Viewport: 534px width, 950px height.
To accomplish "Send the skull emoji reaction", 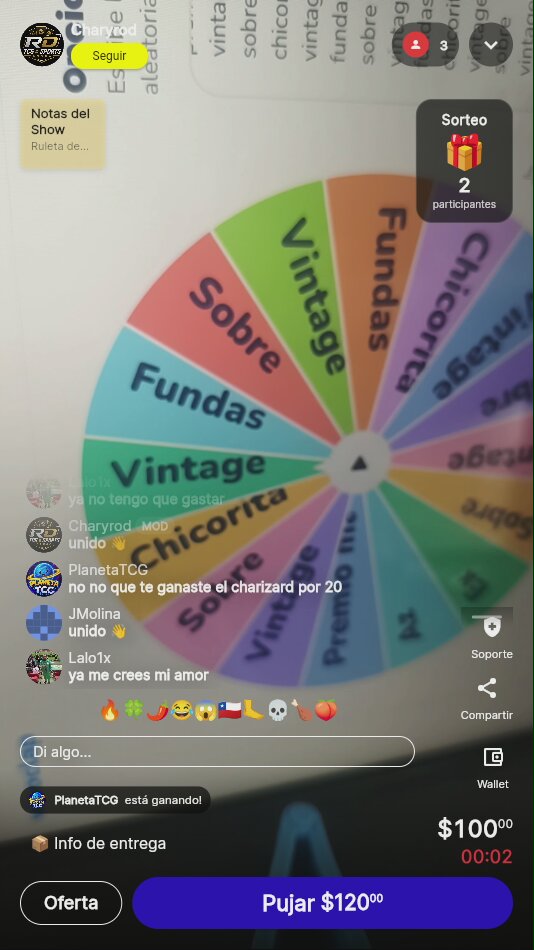I will 277,710.
